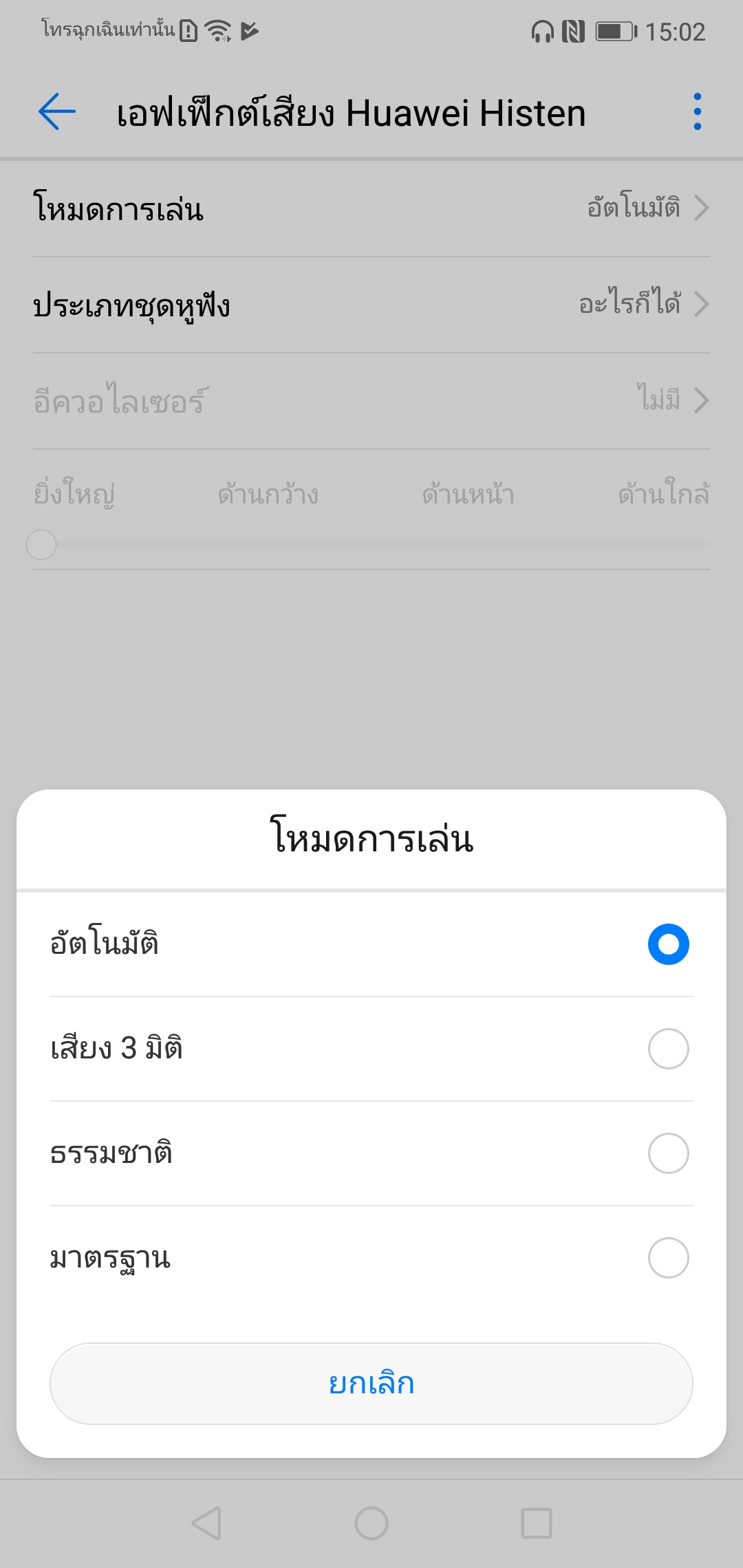Tap ยกเลิก to dismiss the dialog

(371, 1384)
